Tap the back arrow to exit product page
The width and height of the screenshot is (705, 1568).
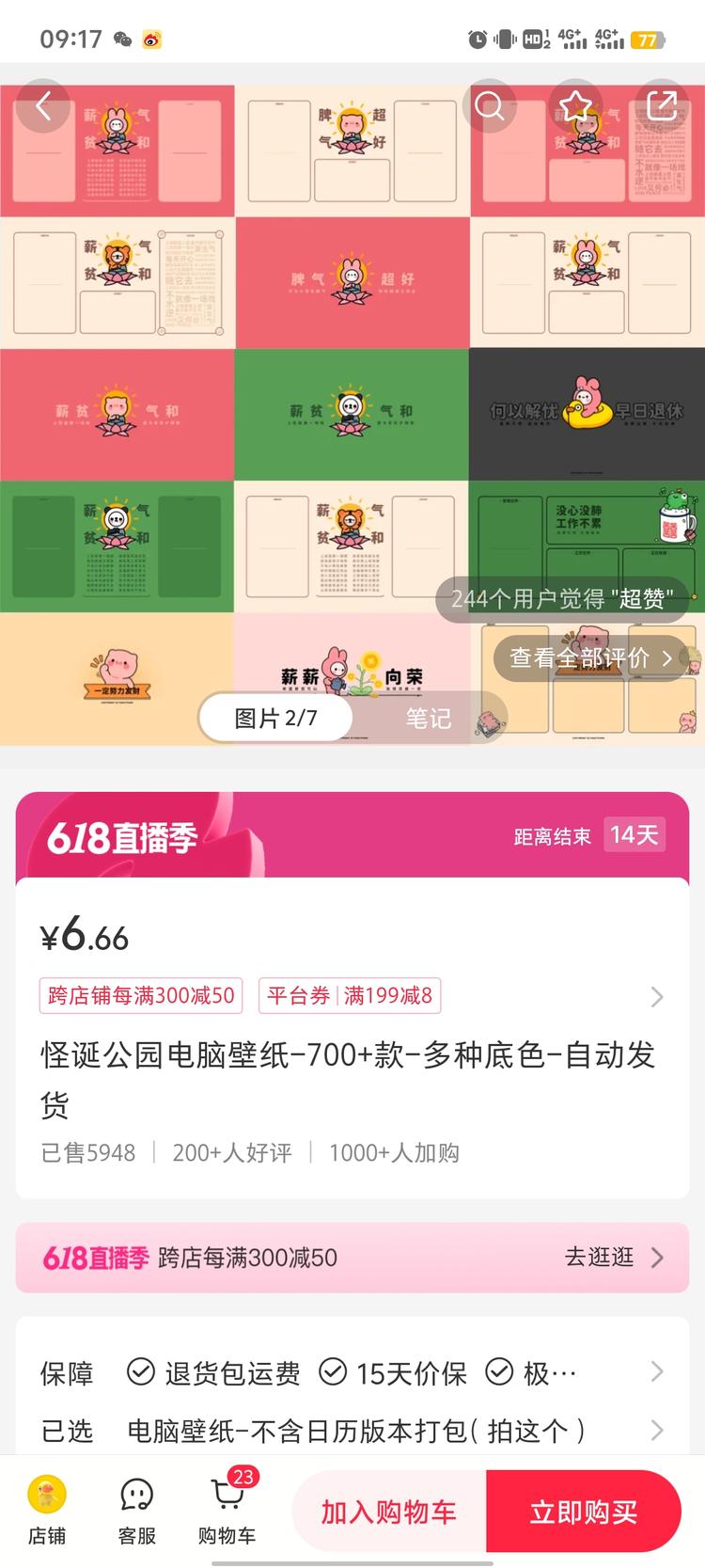[42, 106]
